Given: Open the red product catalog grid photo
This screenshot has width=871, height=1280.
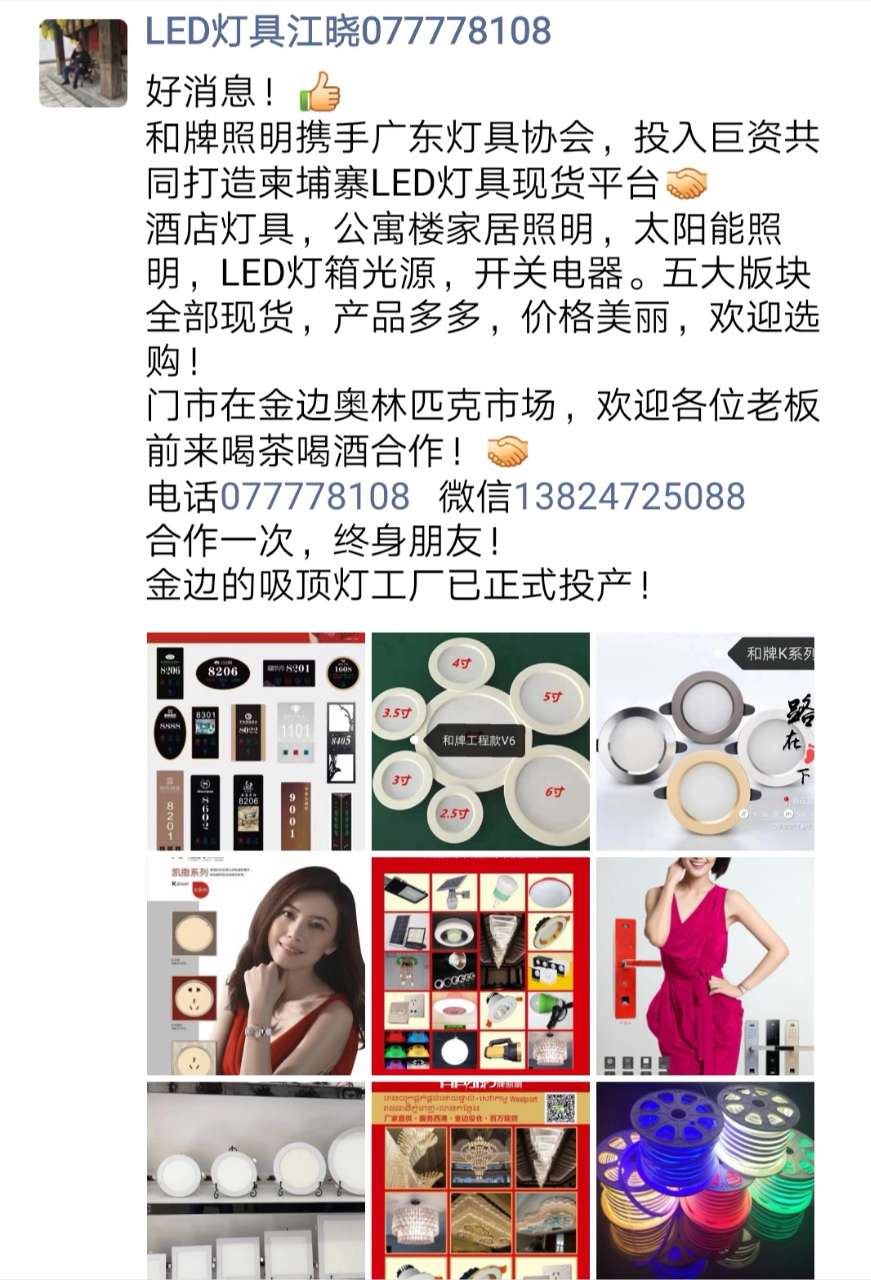Looking at the screenshot, I should (x=480, y=966).
